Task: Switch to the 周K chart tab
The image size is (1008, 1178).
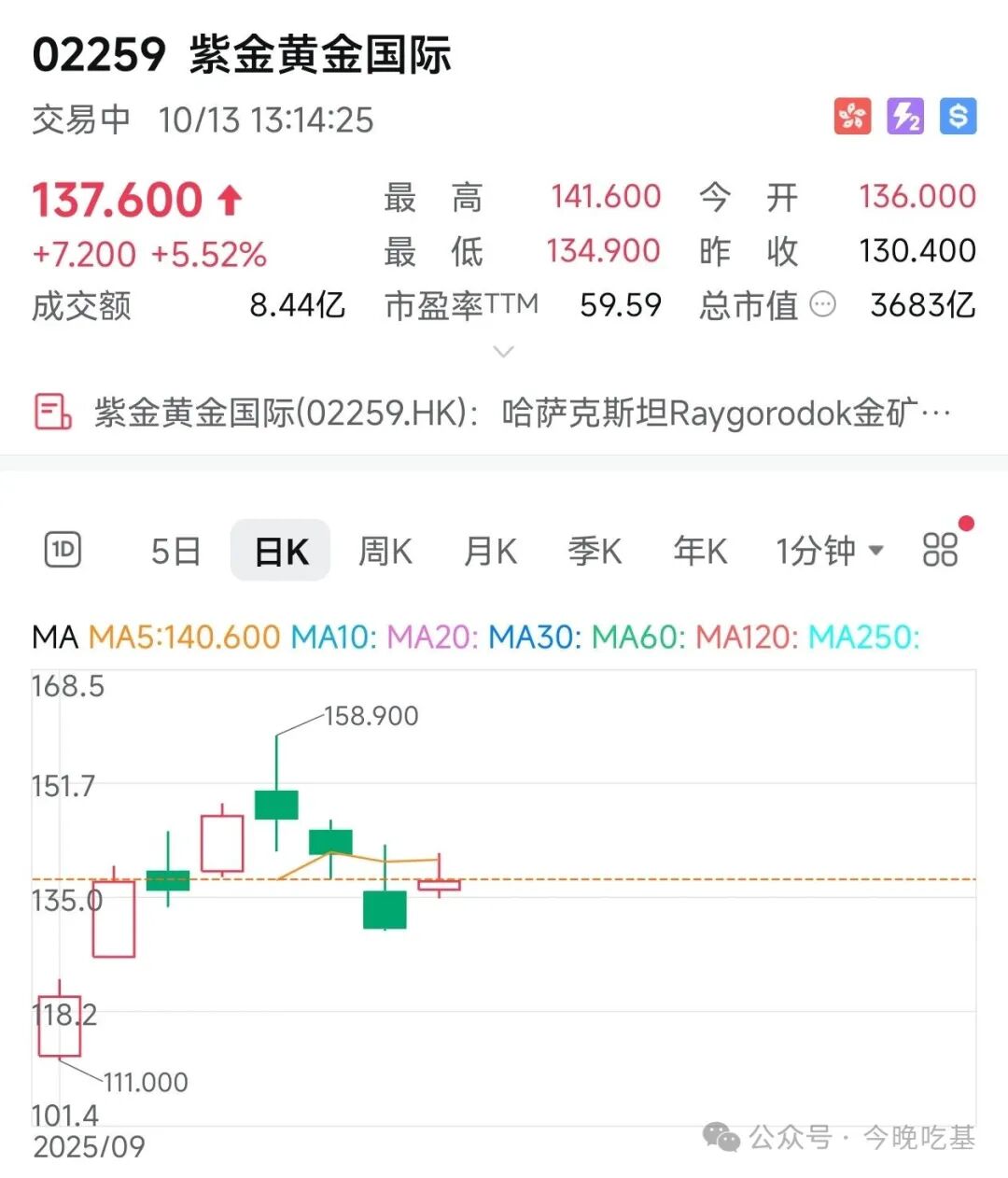Action: coord(385,552)
